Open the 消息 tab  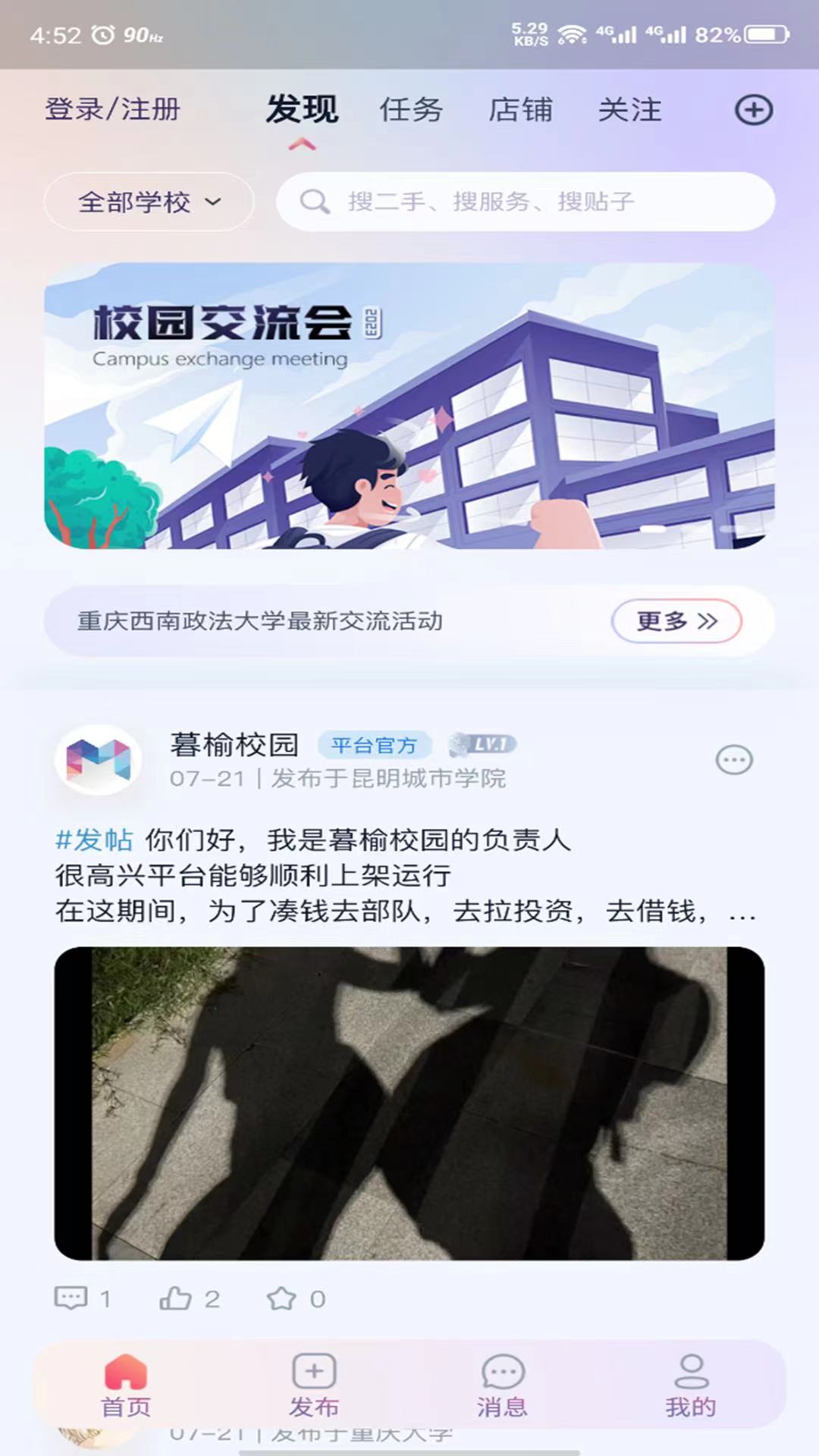point(502,1385)
